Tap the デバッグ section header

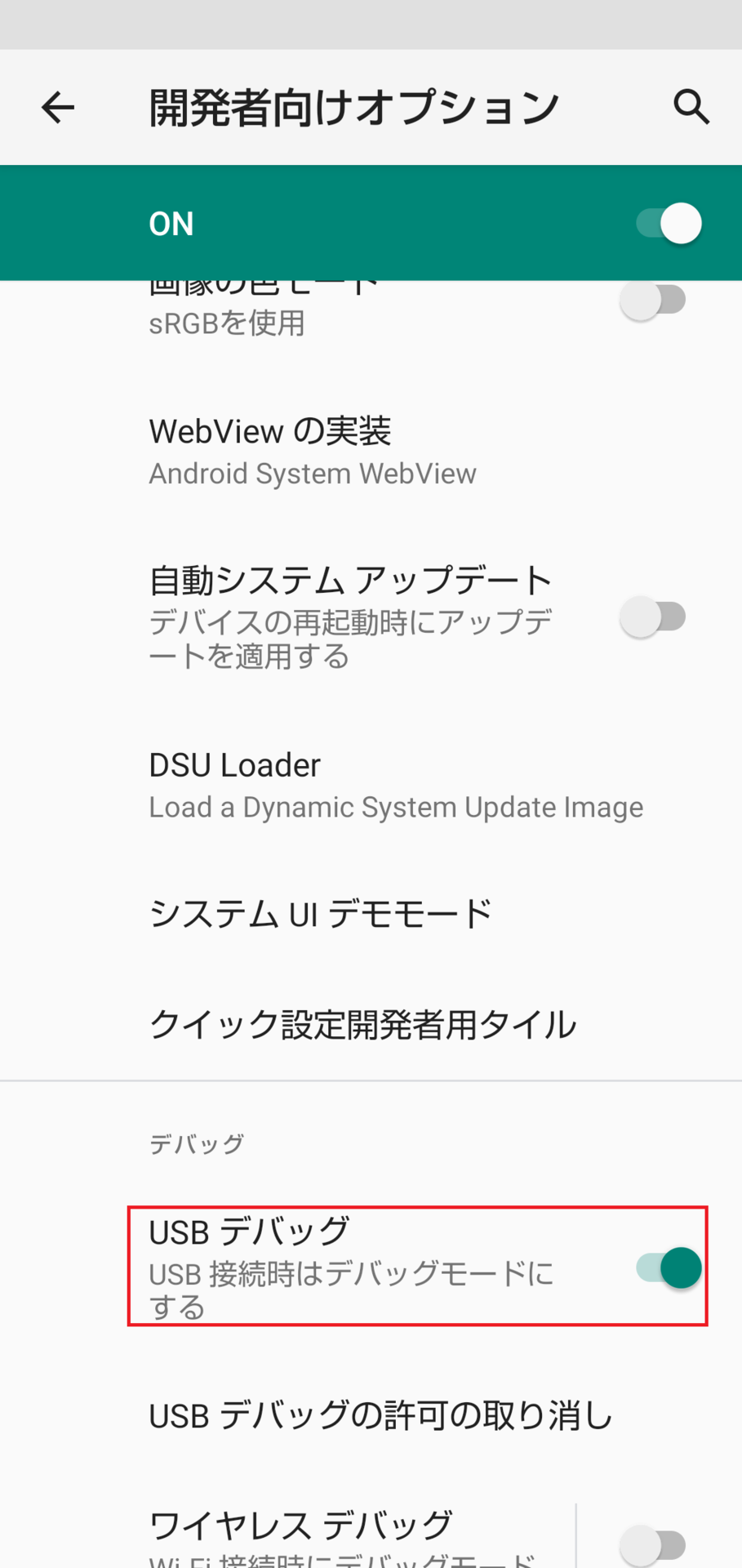tap(196, 1143)
